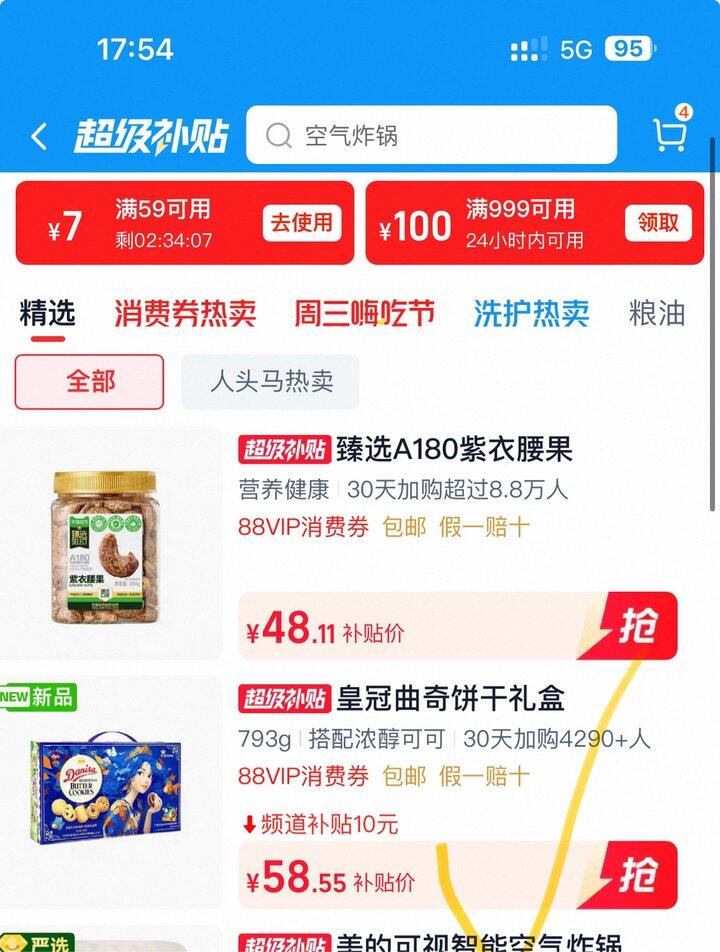Screen dimensions: 720x952
Task: Open the 粮油 tab
Action: (657, 314)
